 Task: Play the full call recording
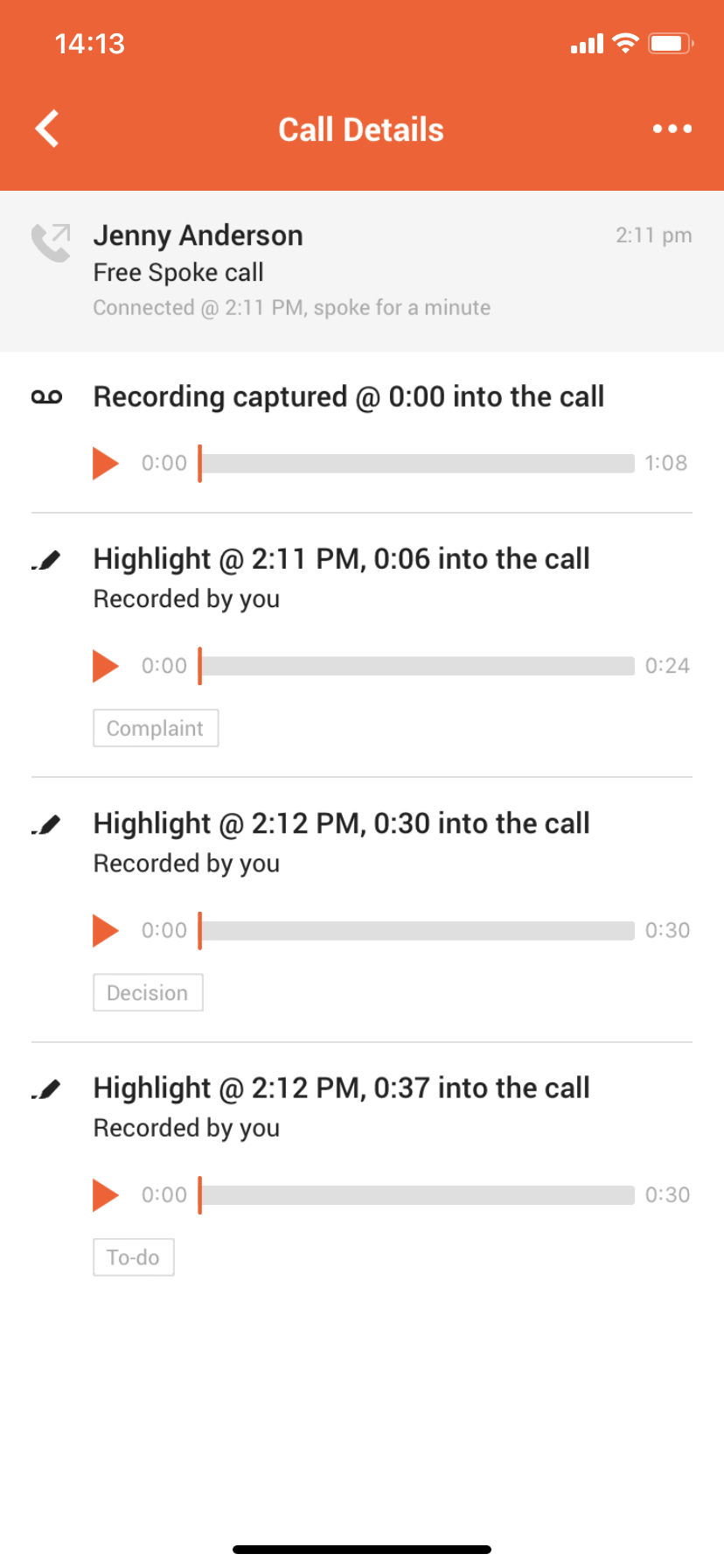106,463
